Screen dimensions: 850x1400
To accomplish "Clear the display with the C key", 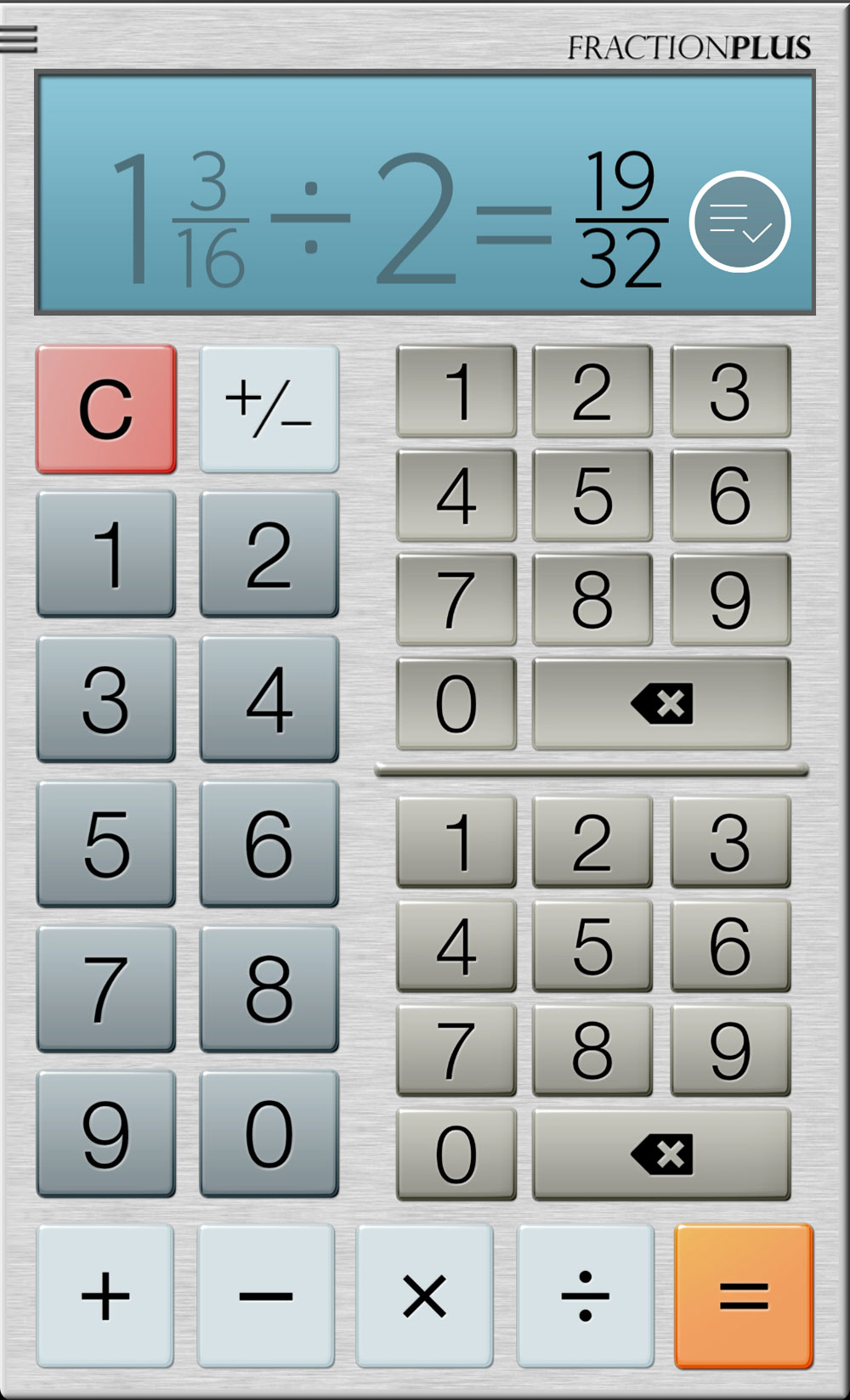I will (x=106, y=409).
